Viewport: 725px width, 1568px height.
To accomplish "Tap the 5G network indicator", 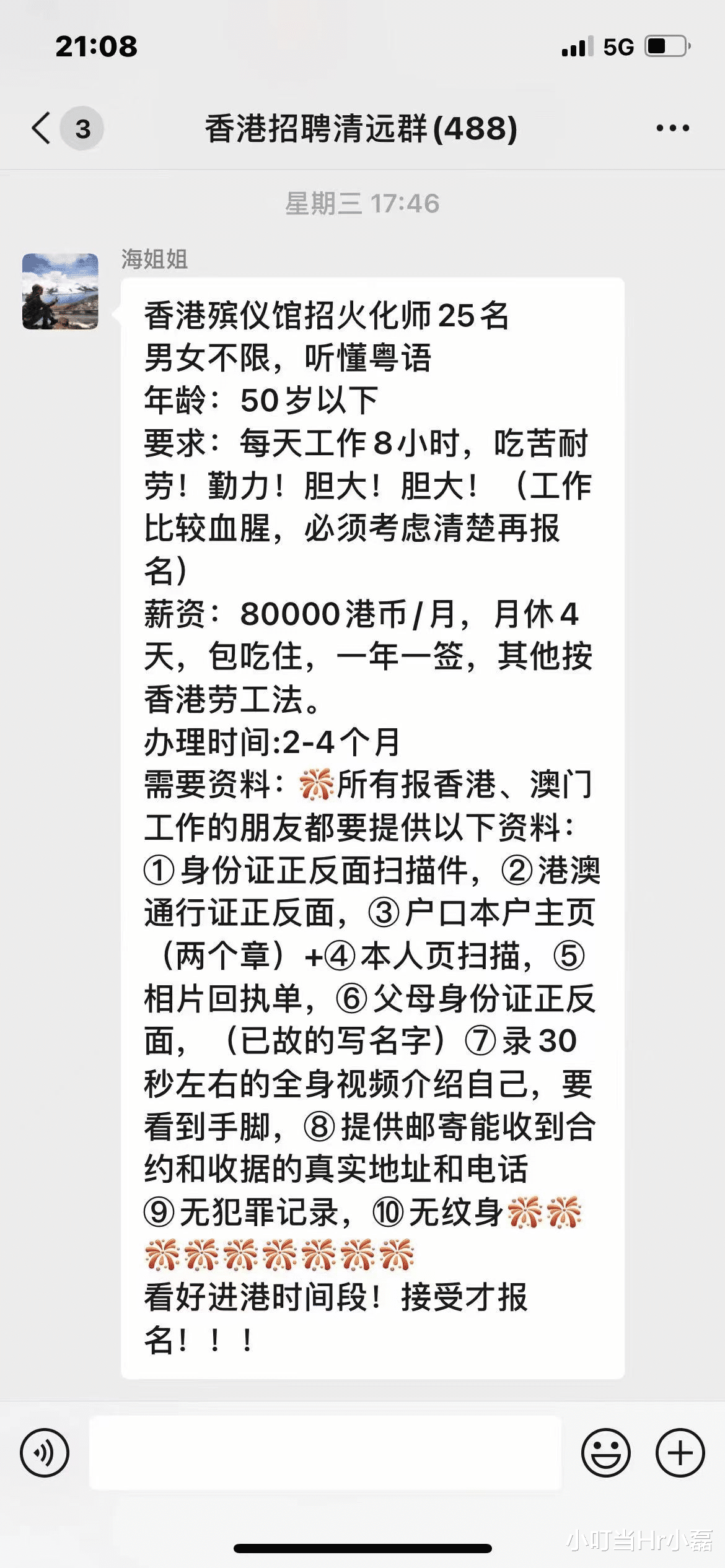I will coord(617,48).
